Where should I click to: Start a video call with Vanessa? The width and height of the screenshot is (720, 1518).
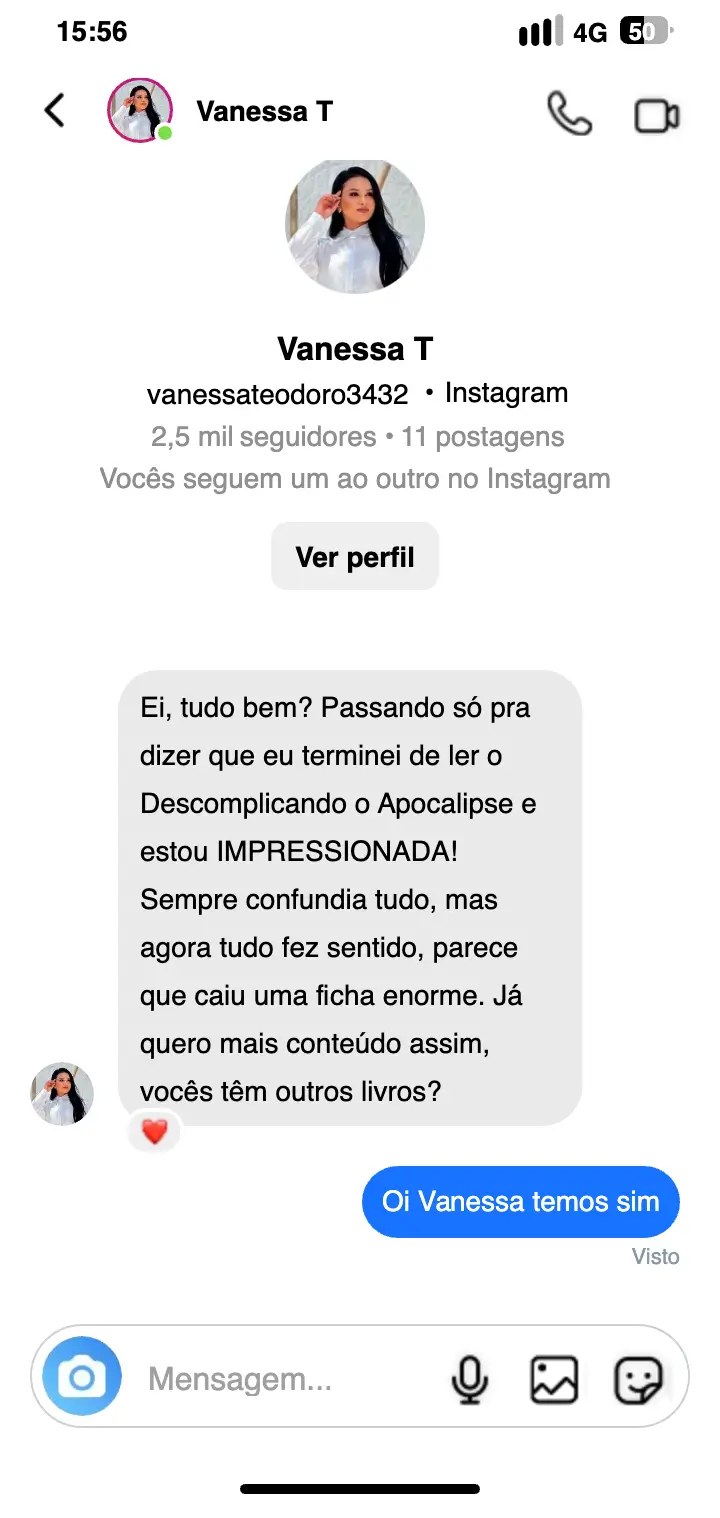coord(655,111)
